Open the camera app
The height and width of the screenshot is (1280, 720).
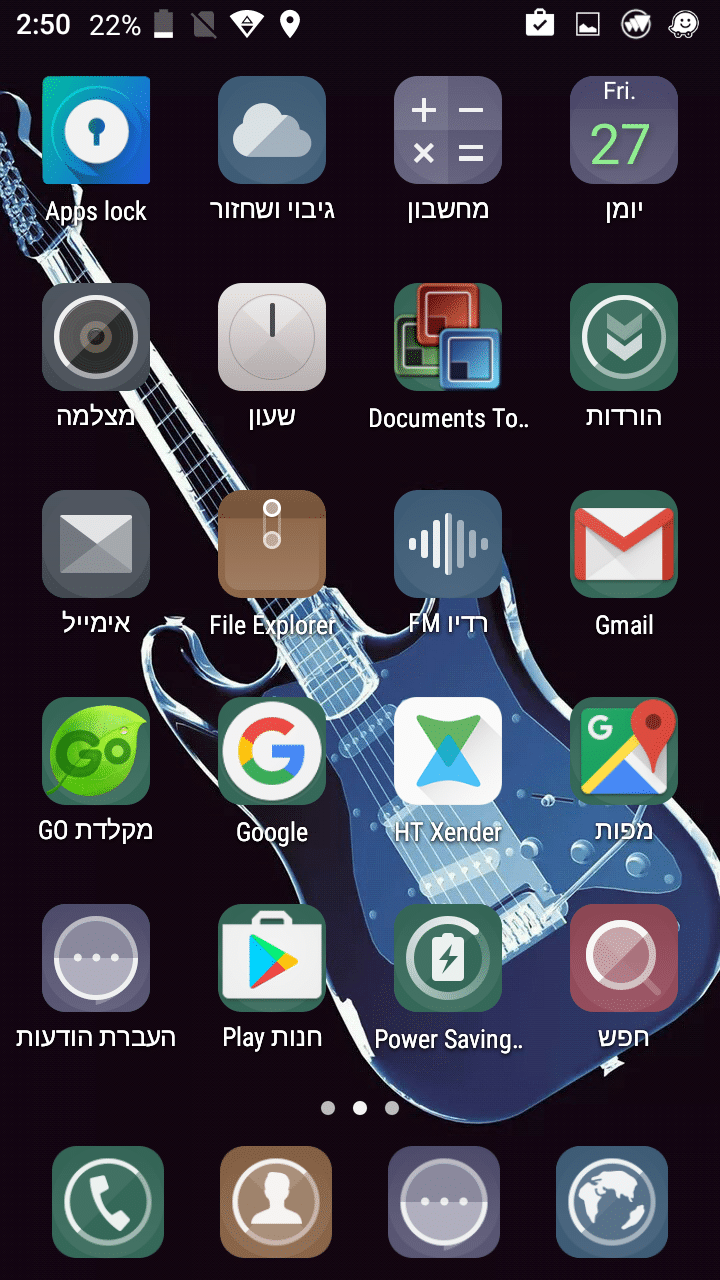96,337
